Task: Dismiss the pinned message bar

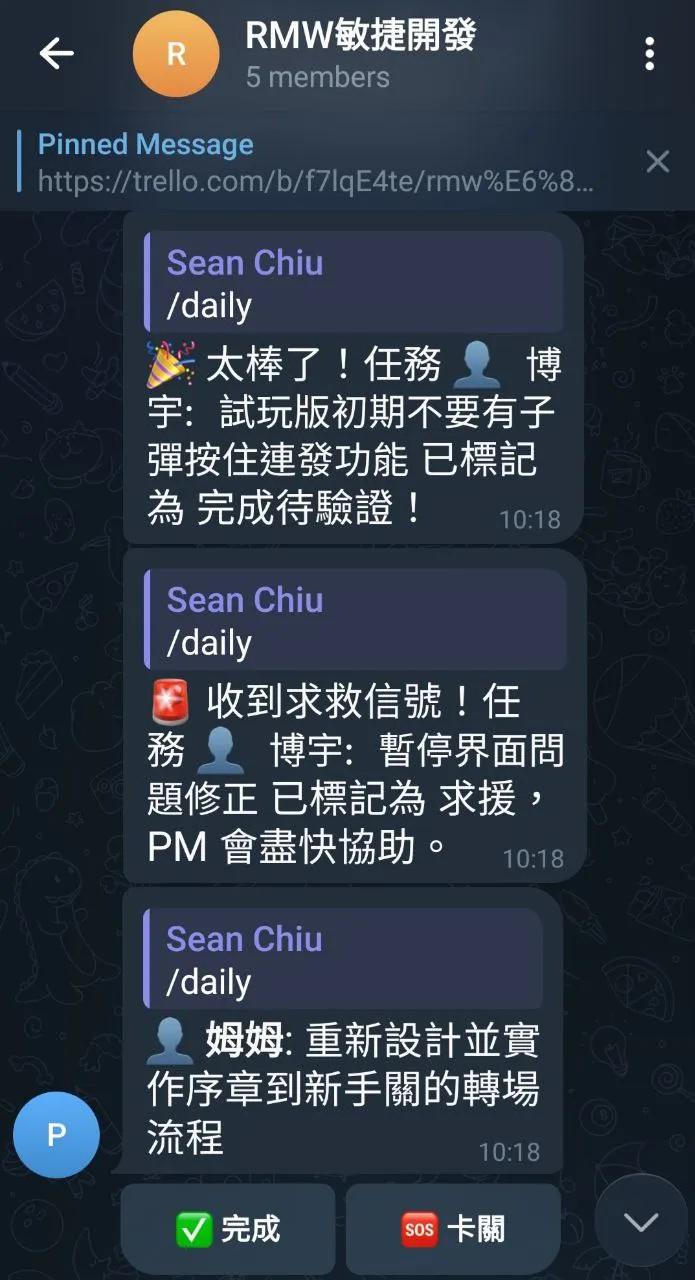Action: click(x=657, y=162)
